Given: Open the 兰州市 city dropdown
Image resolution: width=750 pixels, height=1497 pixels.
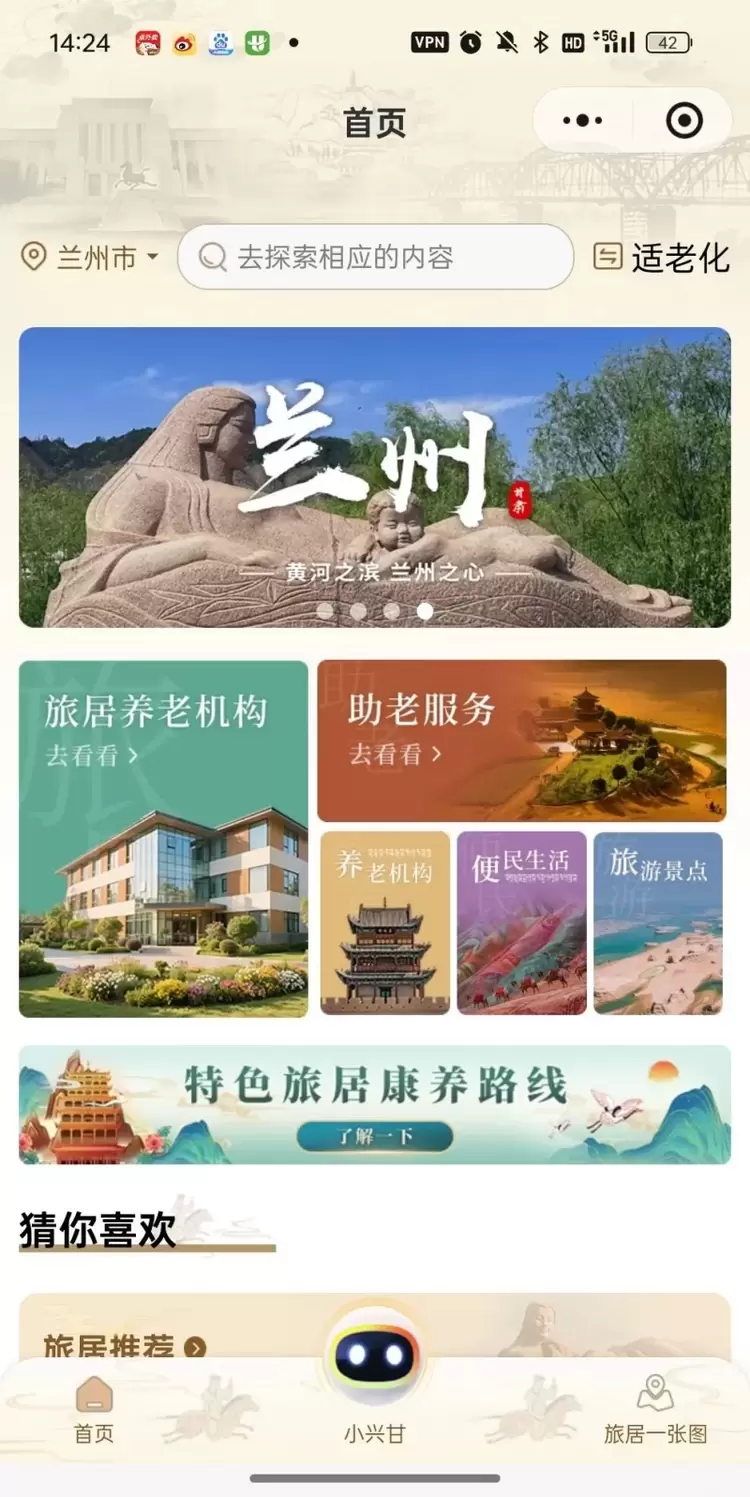Looking at the screenshot, I should (x=91, y=257).
